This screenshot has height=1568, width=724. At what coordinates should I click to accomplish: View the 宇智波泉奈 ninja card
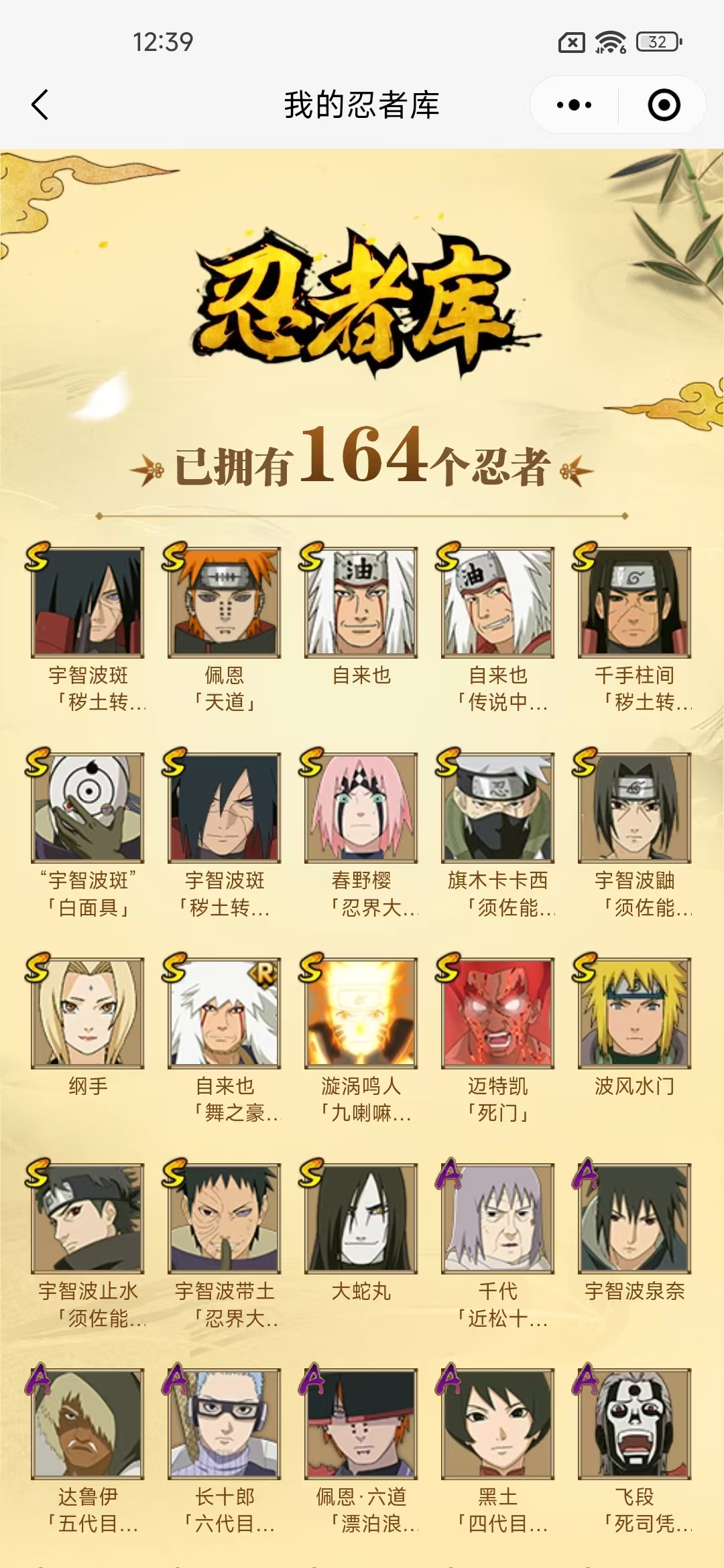pyautogui.click(x=634, y=1218)
